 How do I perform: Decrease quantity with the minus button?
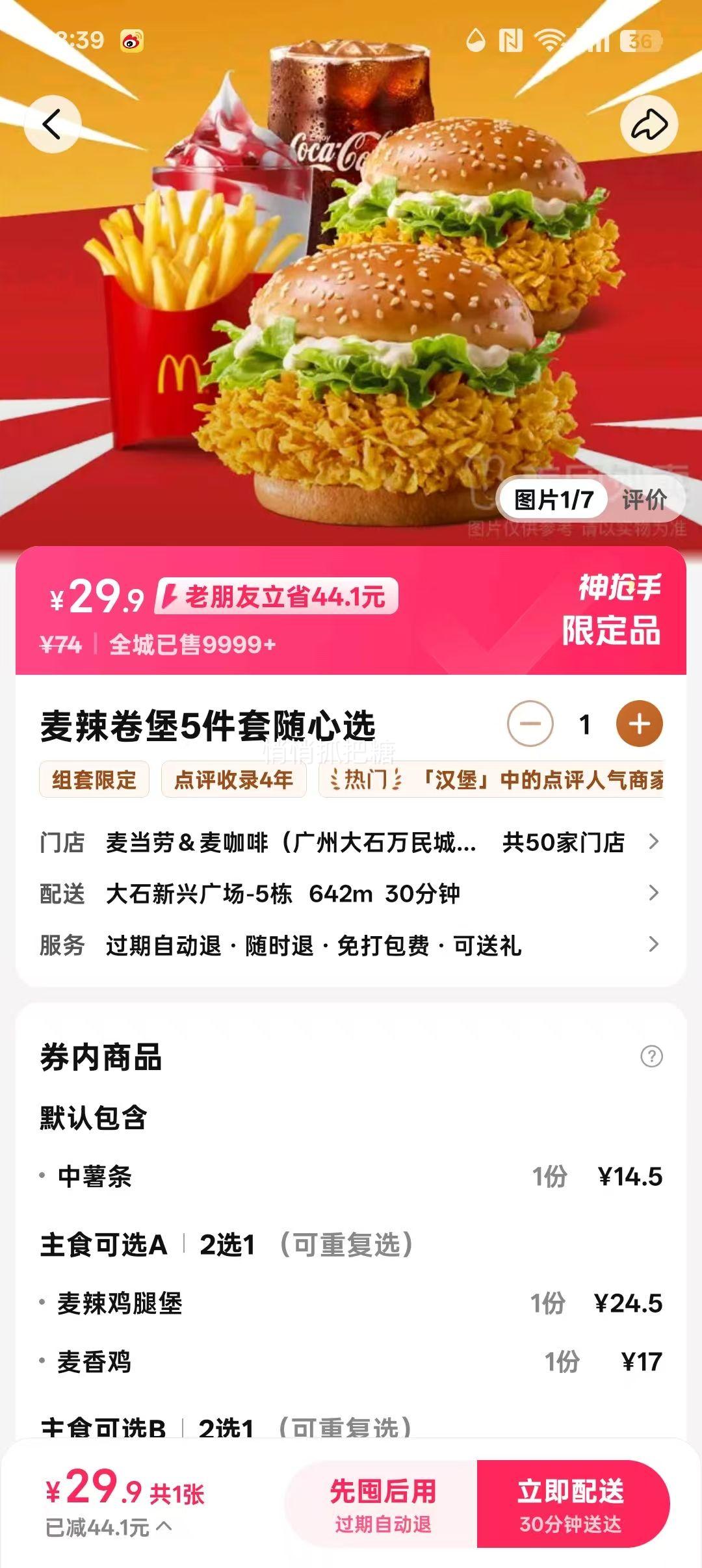pyautogui.click(x=530, y=724)
